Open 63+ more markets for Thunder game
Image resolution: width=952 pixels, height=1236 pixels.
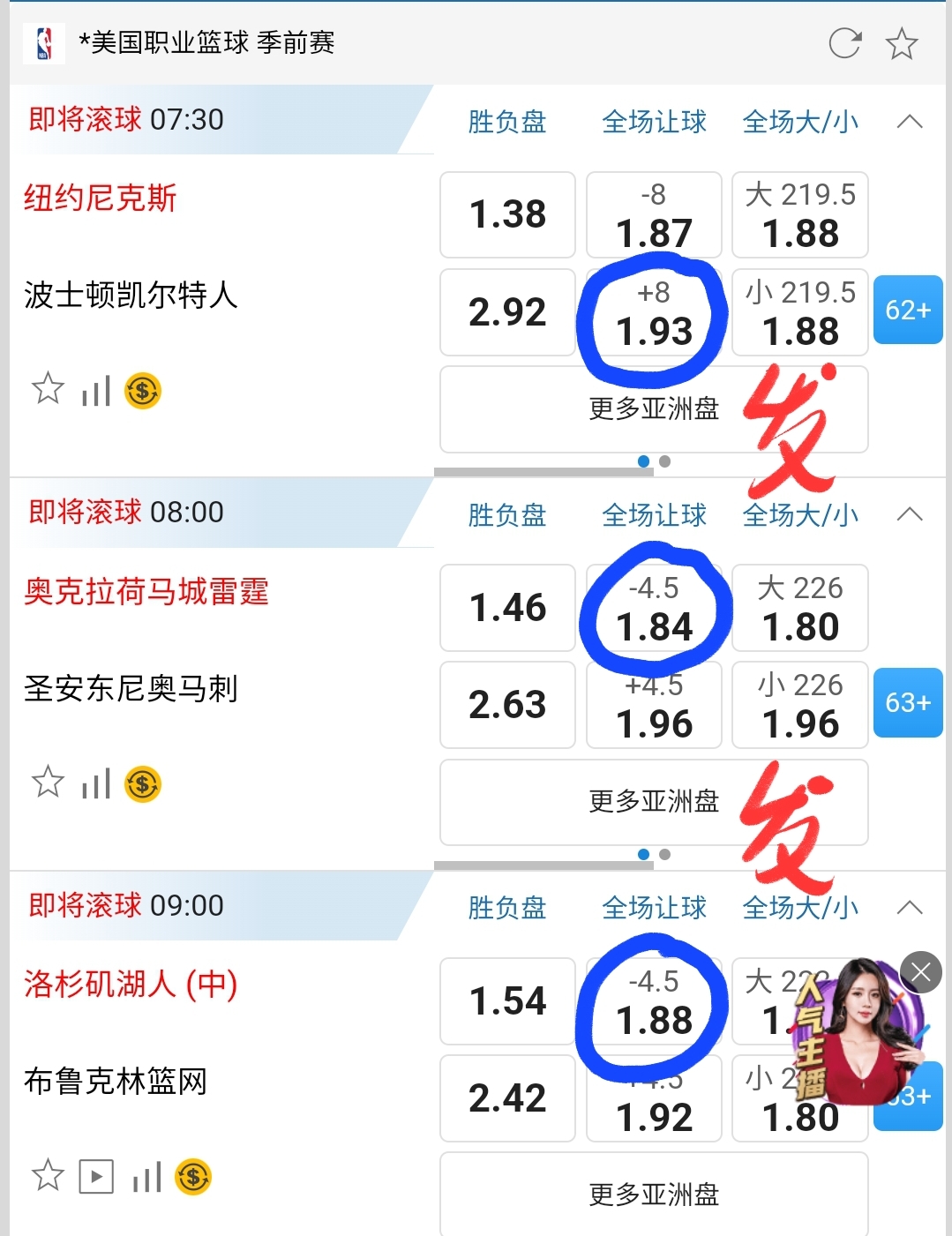(908, 702)
